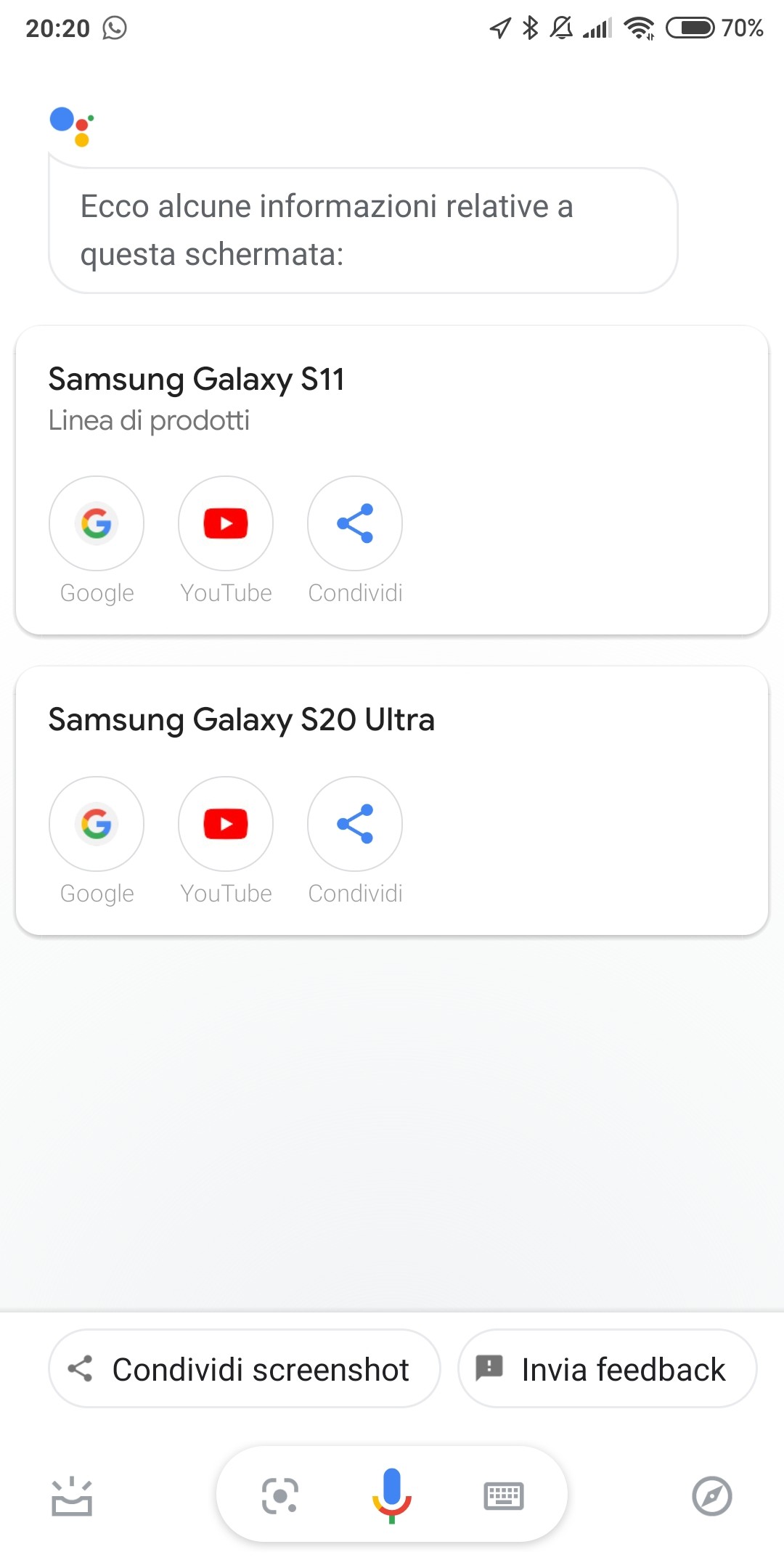
Task: Launch Google Lens camera icon
Action: [x=280, y=1496]
